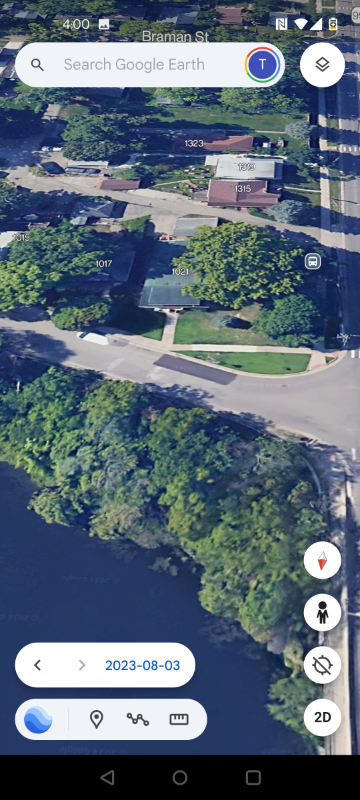Tap the system home button
This screenshot has height=800, width=360.
click(x=180, y=778)
